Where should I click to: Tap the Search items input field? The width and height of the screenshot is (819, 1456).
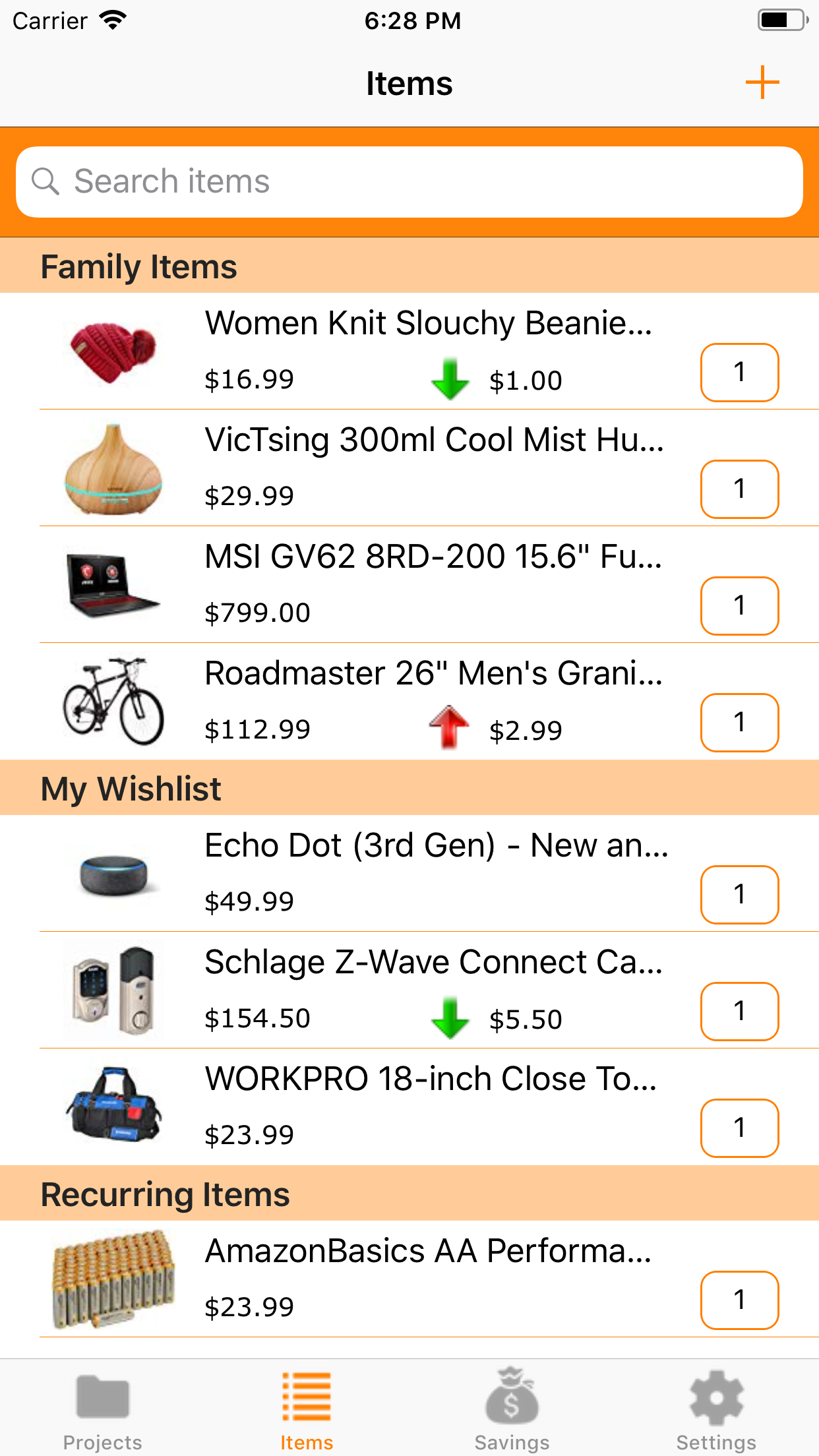[x=409, y=181]
